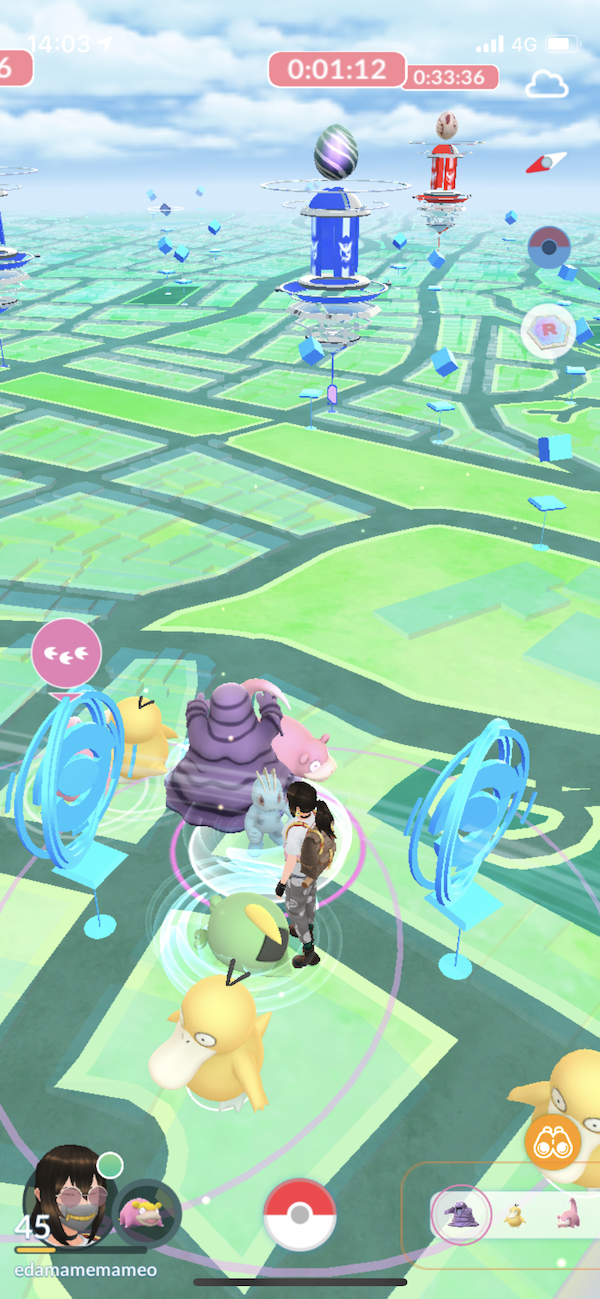This screenshot has height=1299, width=600.
Task: Tap the compass to change orientation
Action: tap(546, 162)
